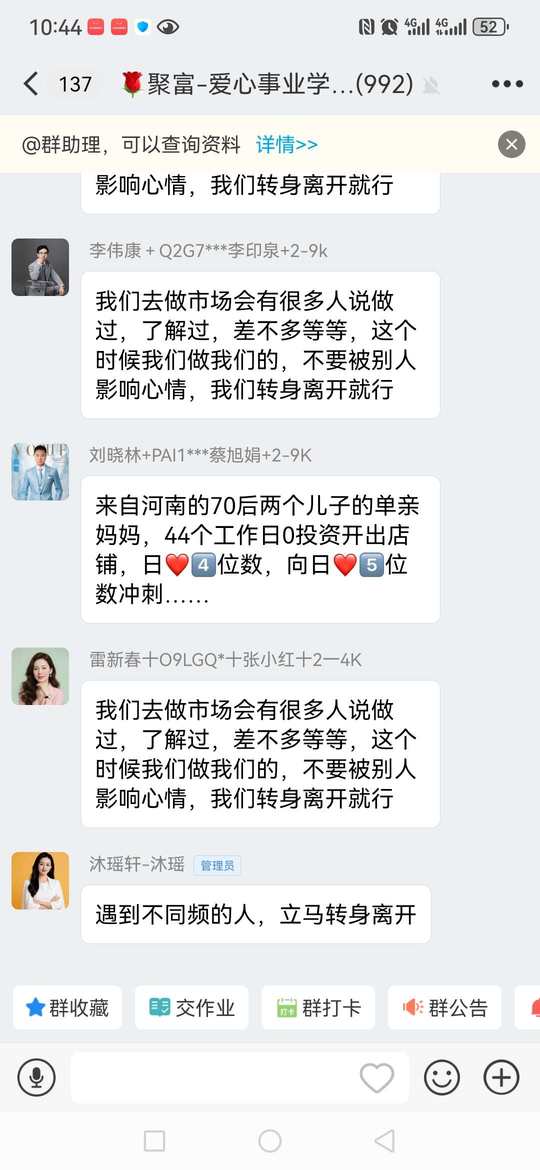The height and width of the screenshot is (1170, 540).
Task: Open the plus attachment menu
Action: coord(501,1077)
